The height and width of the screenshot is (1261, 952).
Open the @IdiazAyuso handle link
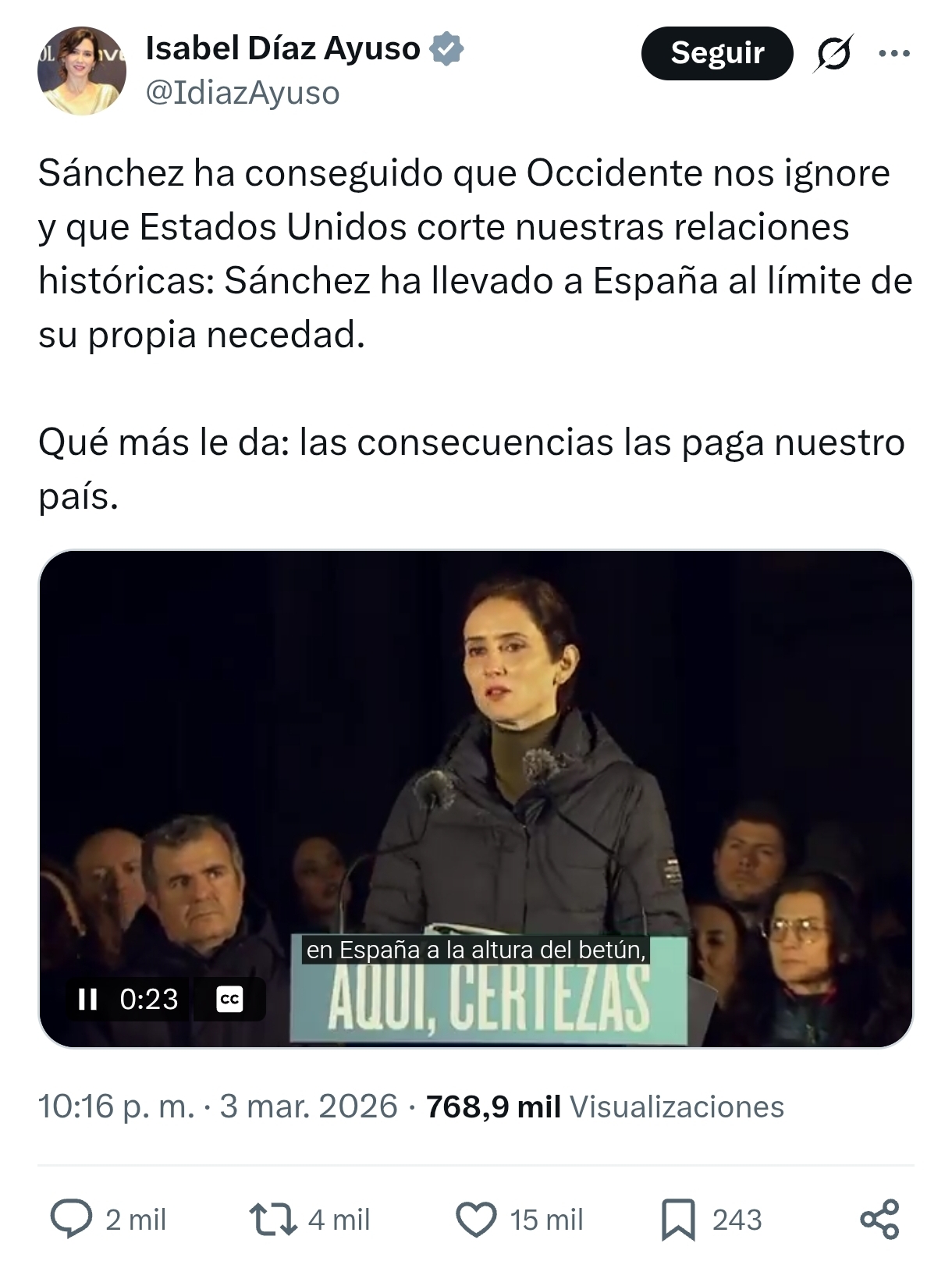243,93
